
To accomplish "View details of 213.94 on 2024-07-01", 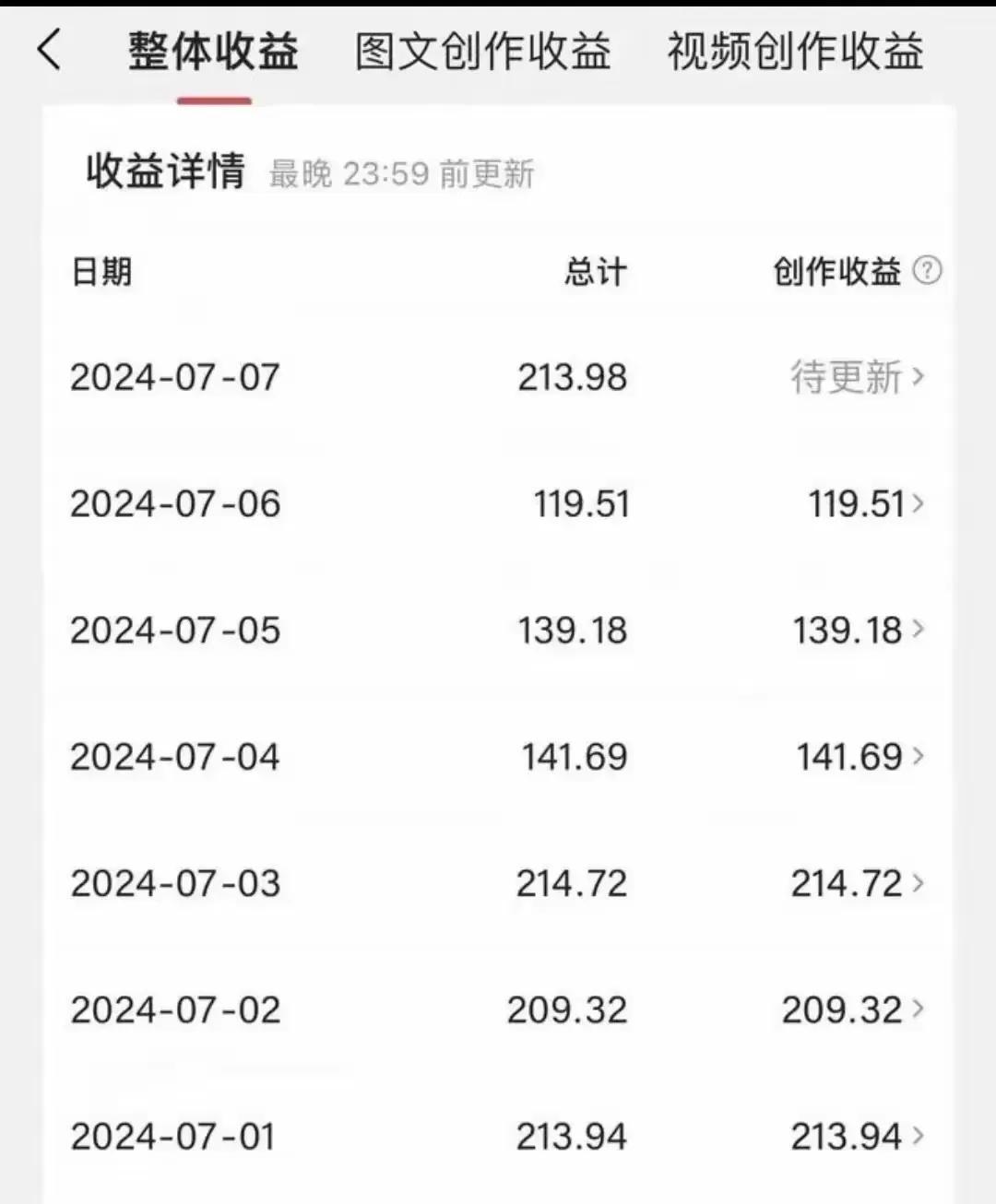I will (x=858, y=1136).
